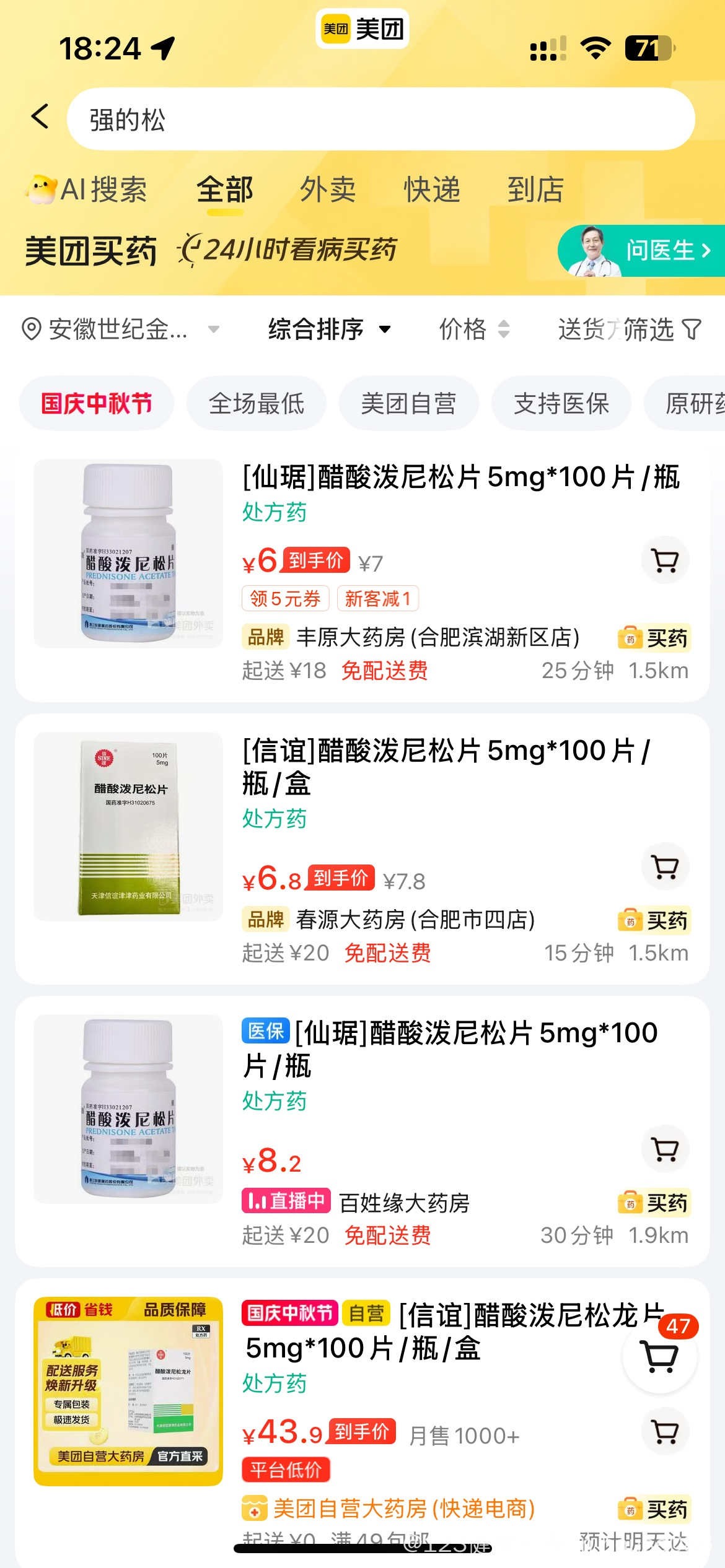The height and width of the screenshot is (1568, 725).
Task: Select the 全场最低 filter chip
Action: coord(257,404)
